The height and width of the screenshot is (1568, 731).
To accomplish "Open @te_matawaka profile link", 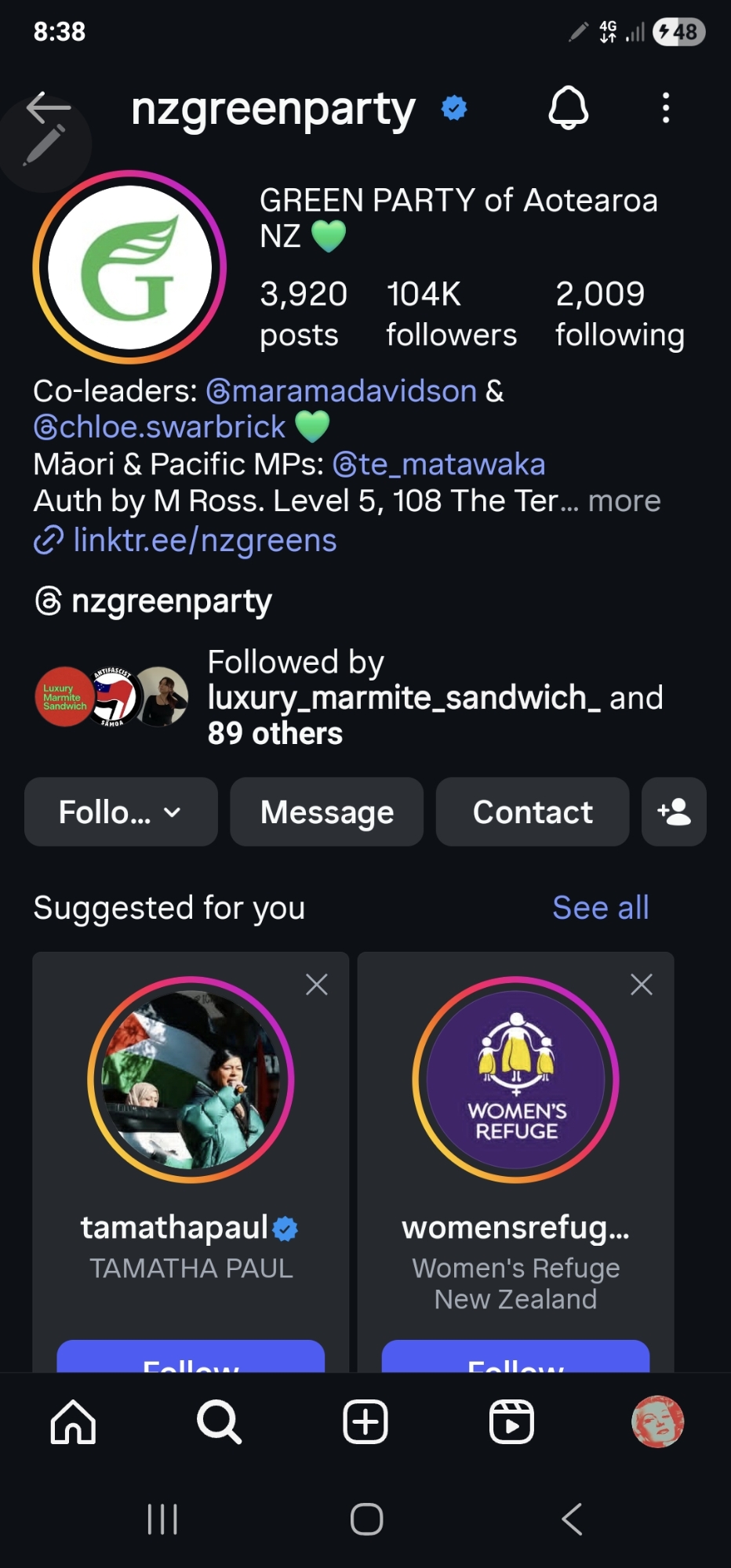I will click(439, 464).
